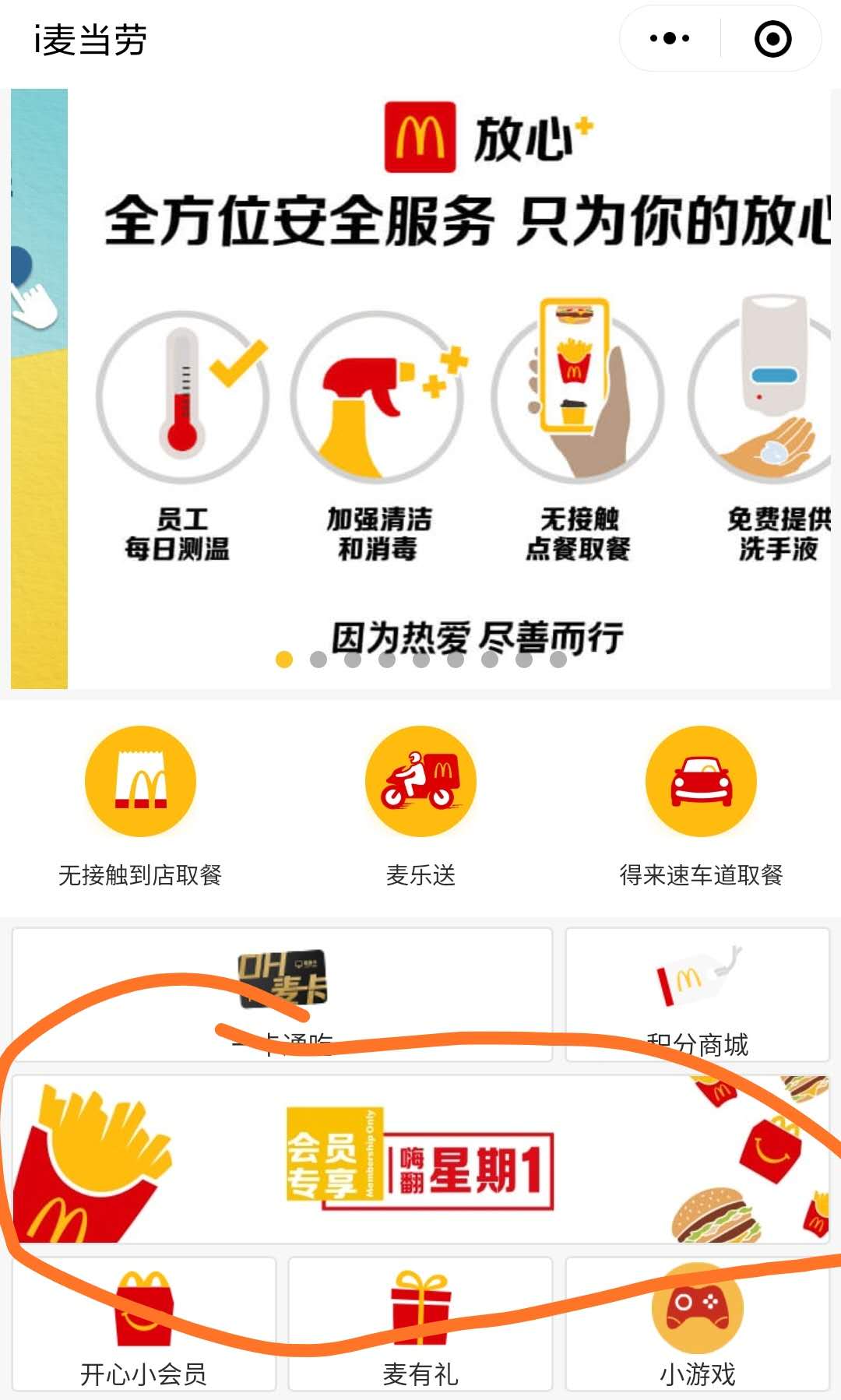Screen dimensions: 841x1400
Task: Open the OH麦卡 一卡通吃 card
Action: tap(282, 994)
